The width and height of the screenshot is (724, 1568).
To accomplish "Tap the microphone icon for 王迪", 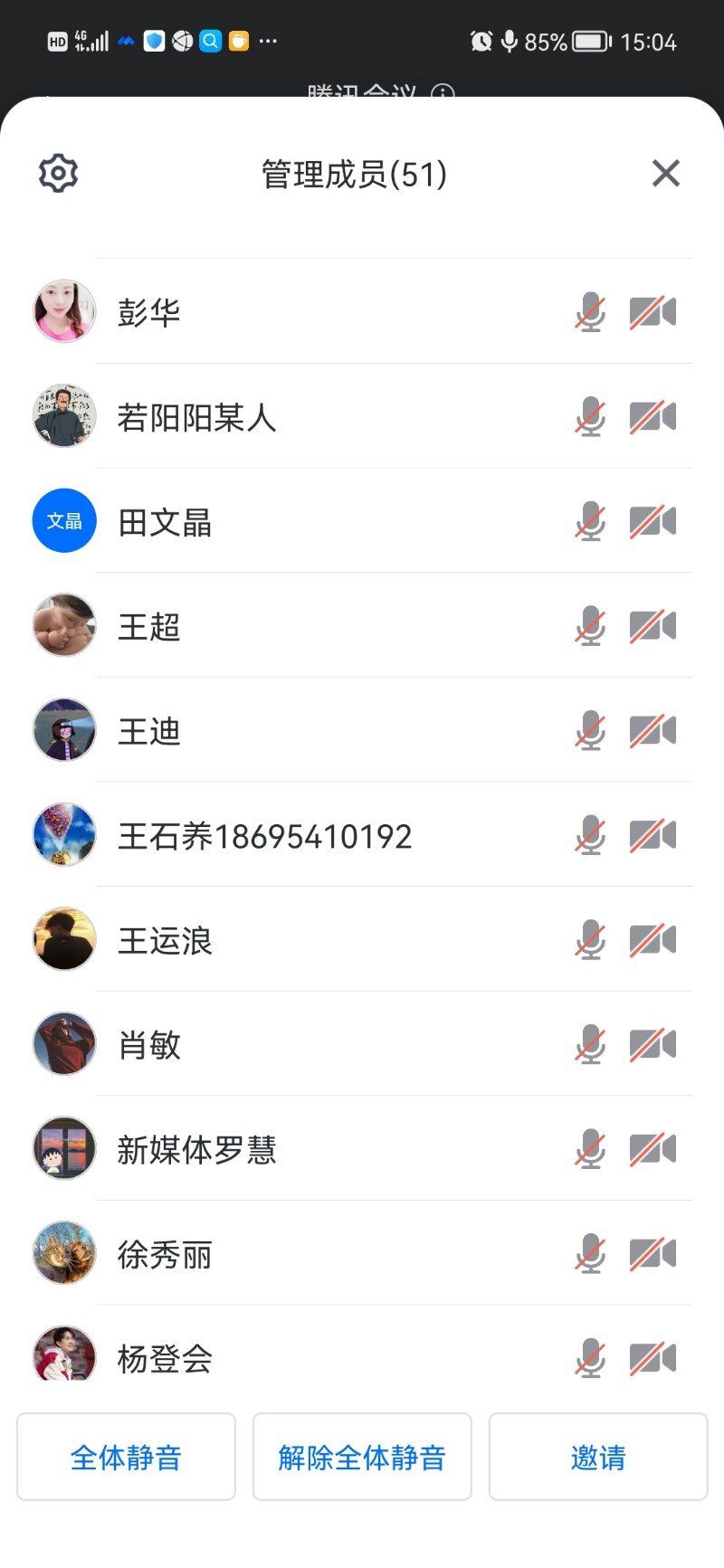I will [x=590, y=731].
